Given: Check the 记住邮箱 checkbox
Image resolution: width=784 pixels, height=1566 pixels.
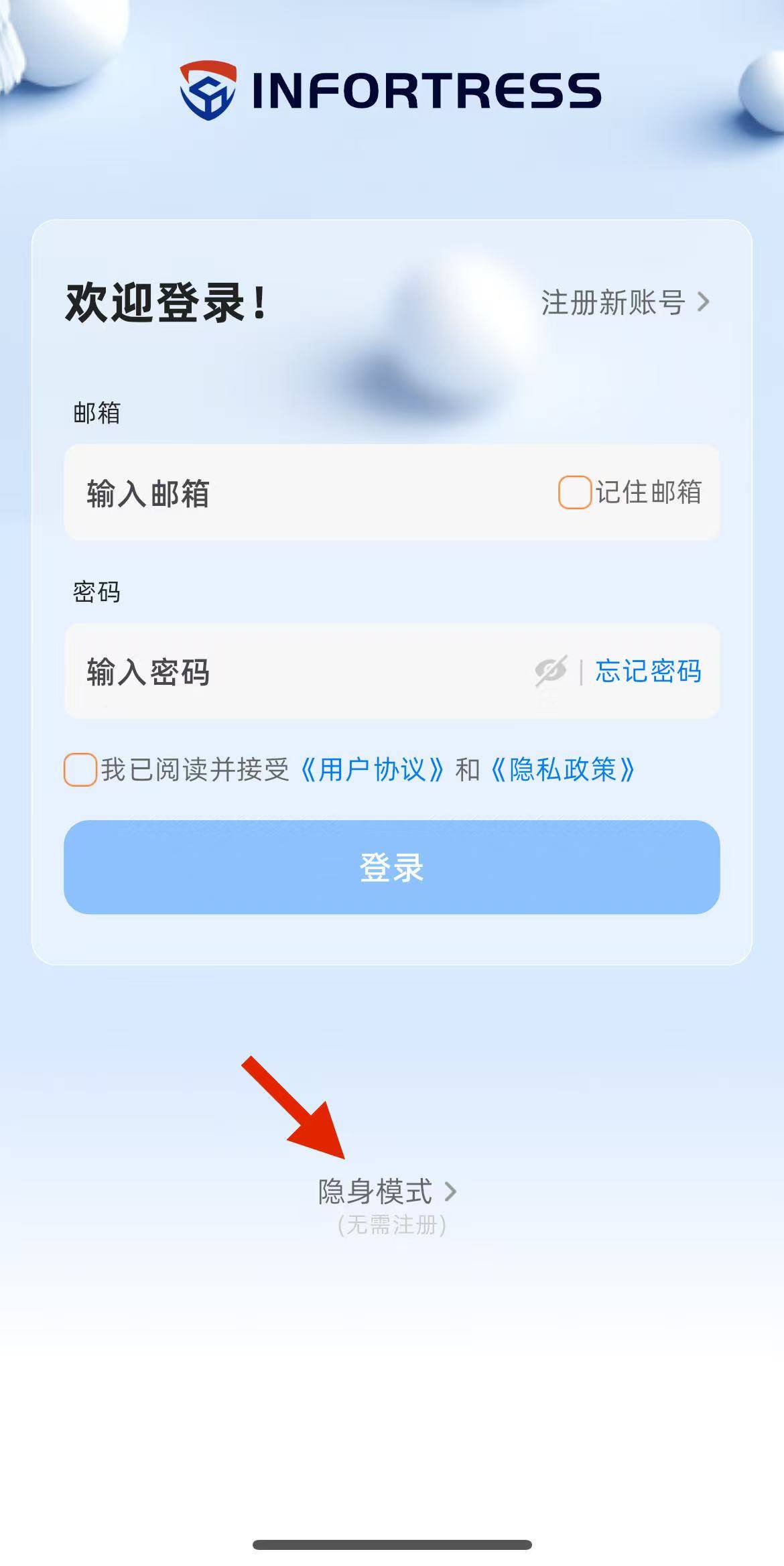Looking at the screenshot, I should pos(575,493).
